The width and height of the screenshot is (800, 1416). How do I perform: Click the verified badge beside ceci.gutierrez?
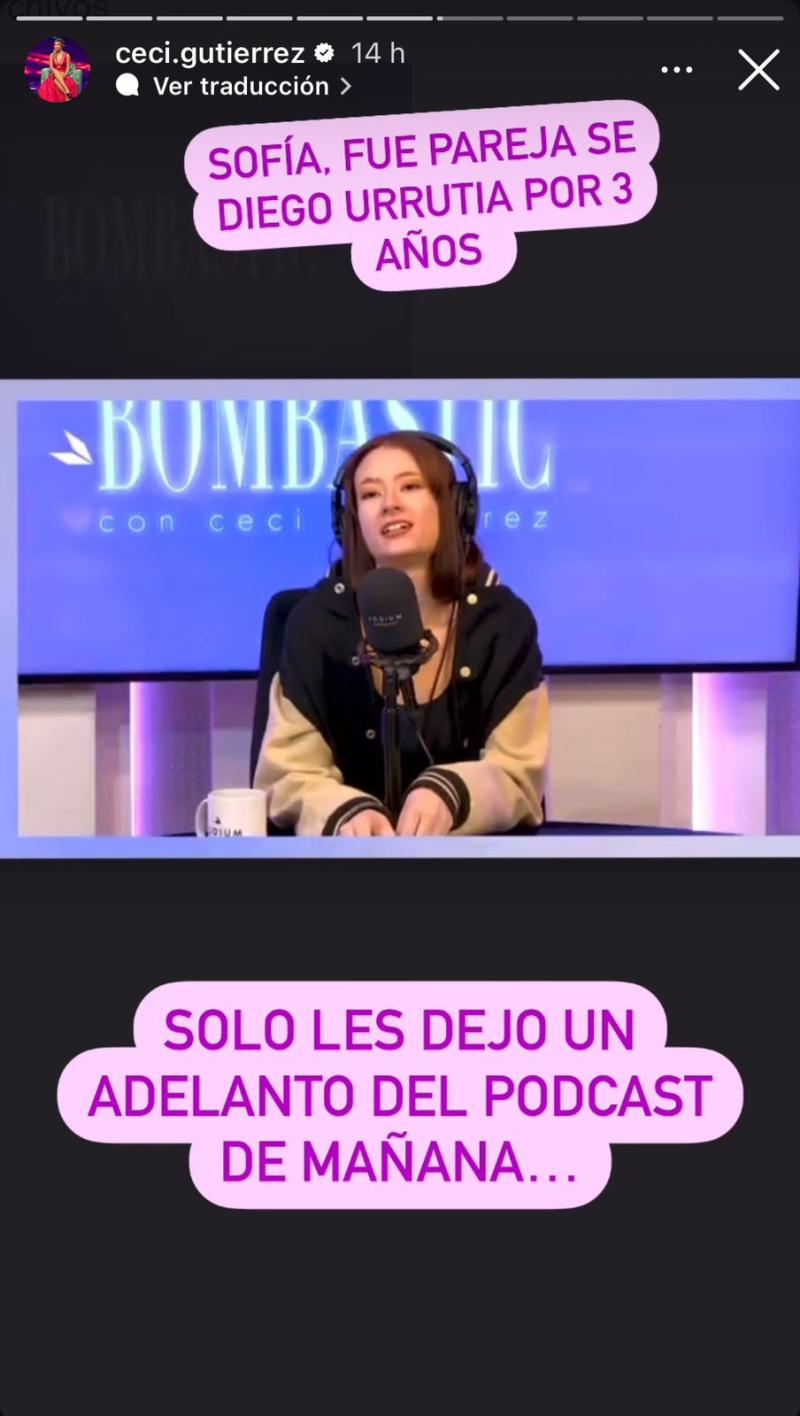pos(324,53)
